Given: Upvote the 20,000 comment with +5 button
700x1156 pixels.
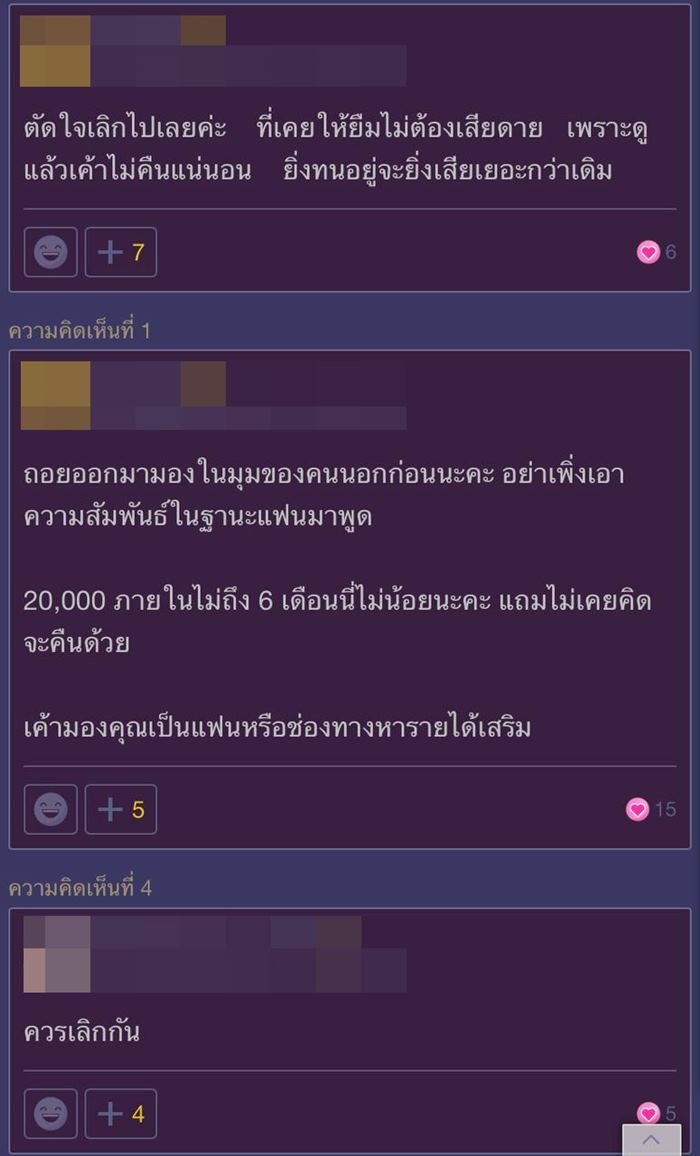Looking at the screenshot, I should pos(121,809).
